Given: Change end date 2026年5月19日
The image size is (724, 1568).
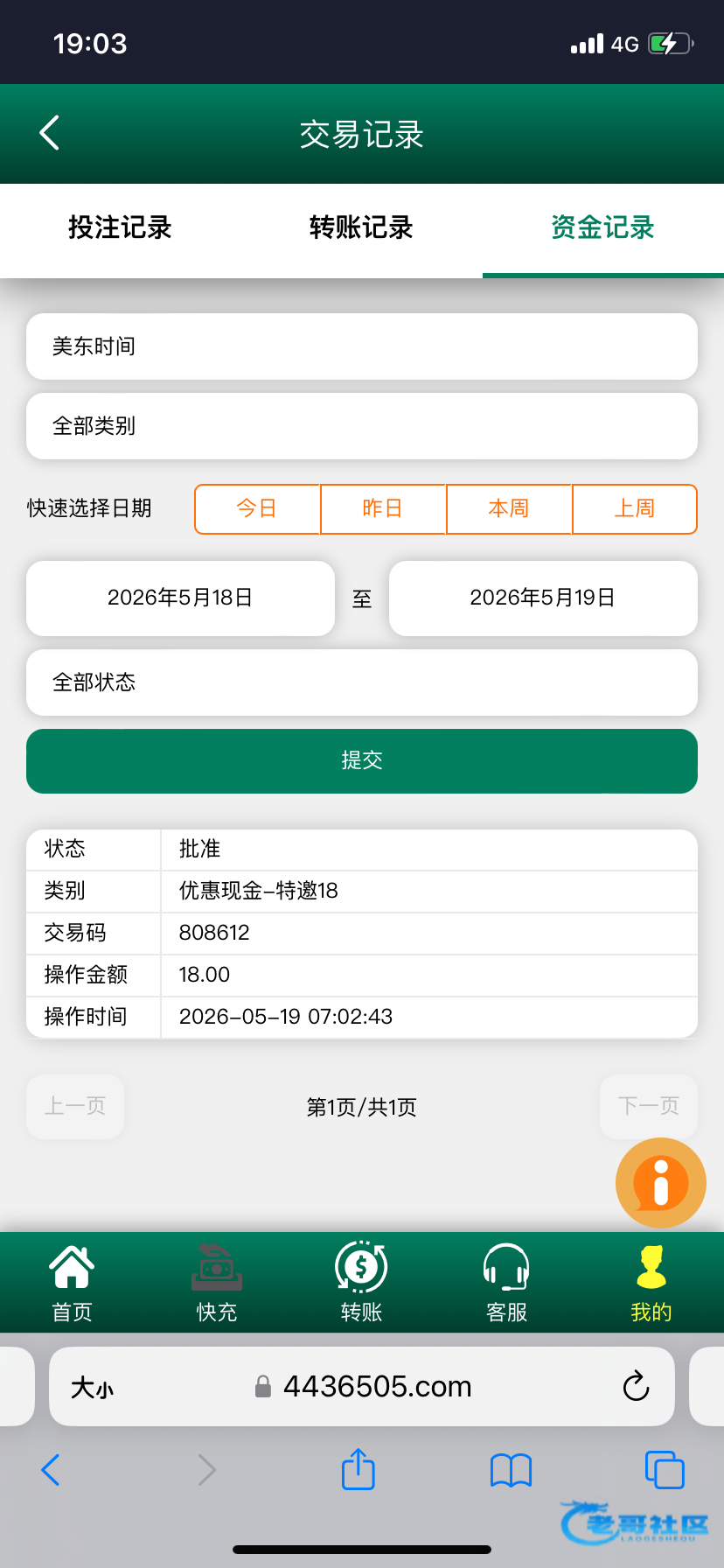Looking at the screenshot, I should 543,598.
